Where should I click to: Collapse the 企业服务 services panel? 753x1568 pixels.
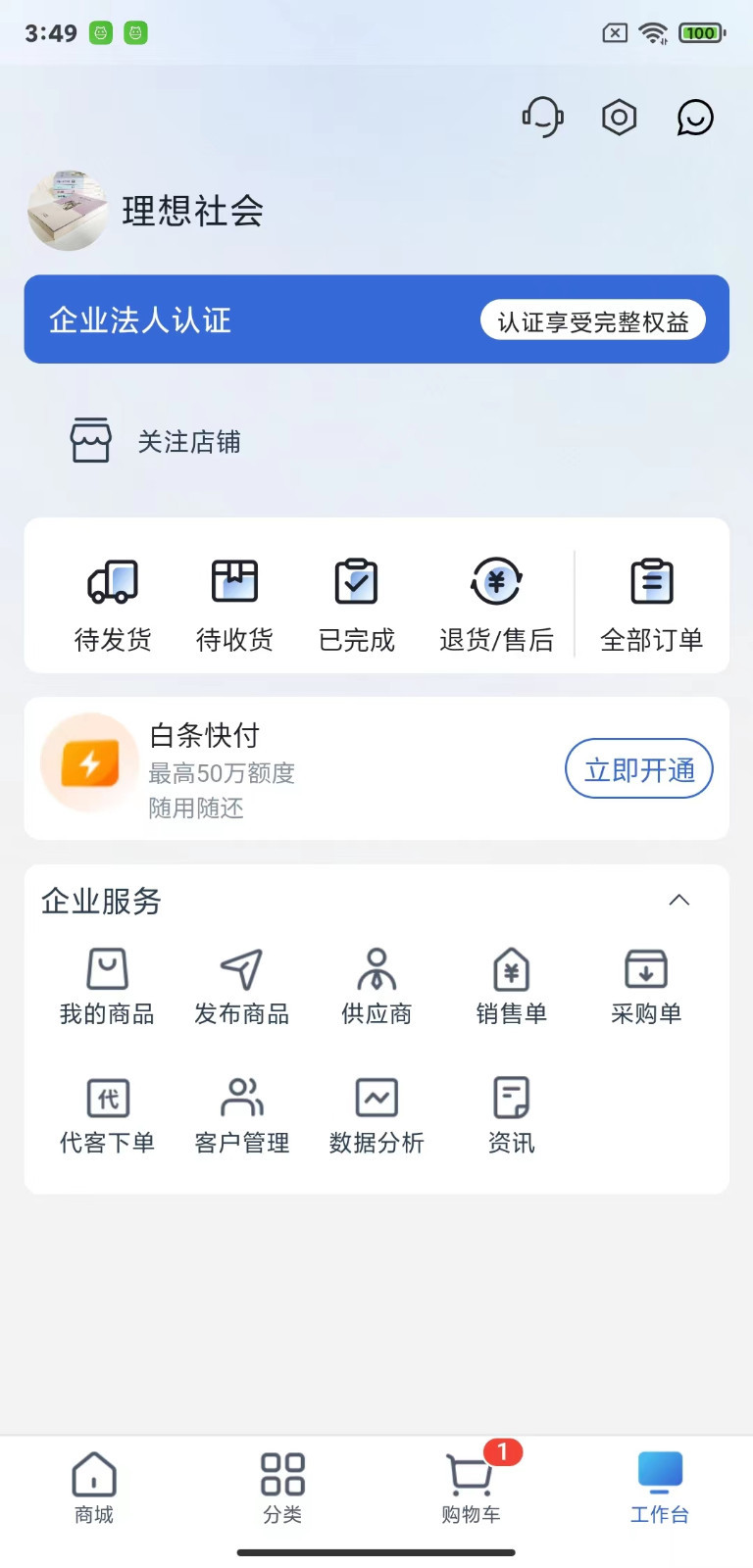click(679, 899)
